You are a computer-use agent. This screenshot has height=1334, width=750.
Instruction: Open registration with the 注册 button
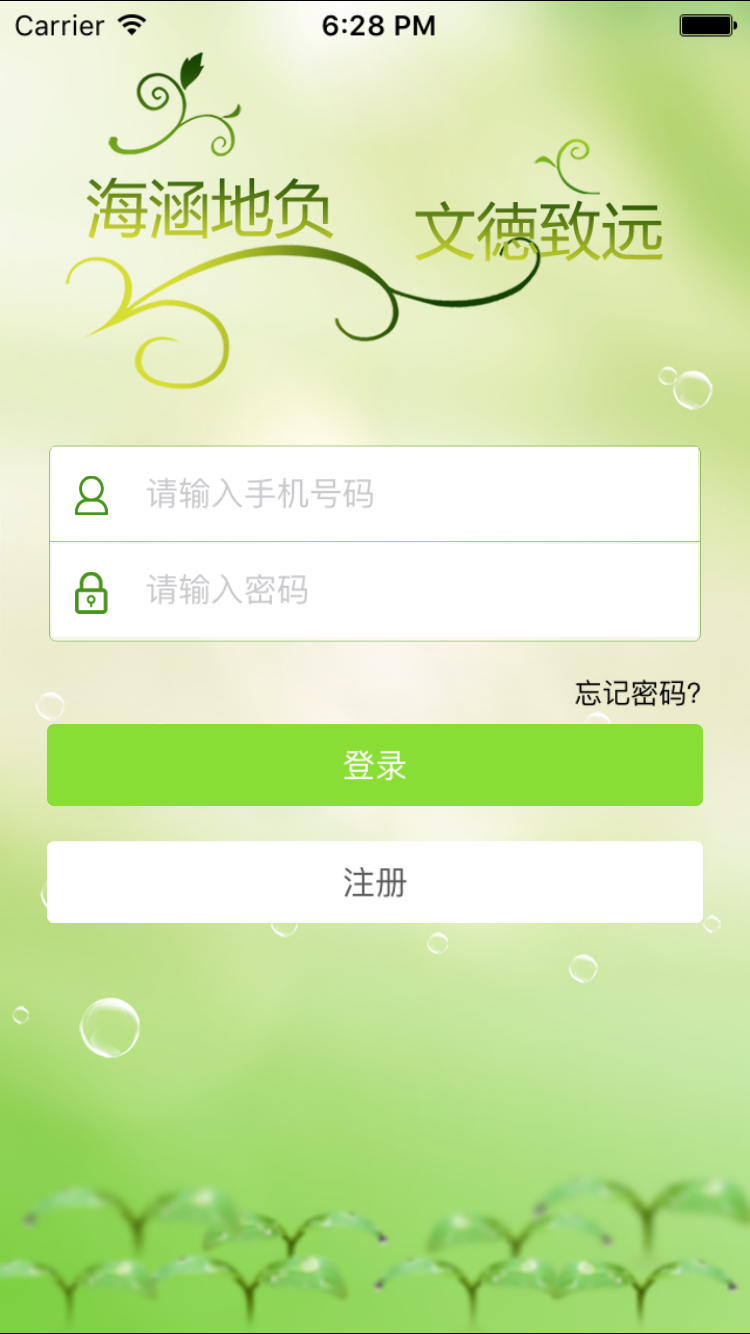[375, 882]
